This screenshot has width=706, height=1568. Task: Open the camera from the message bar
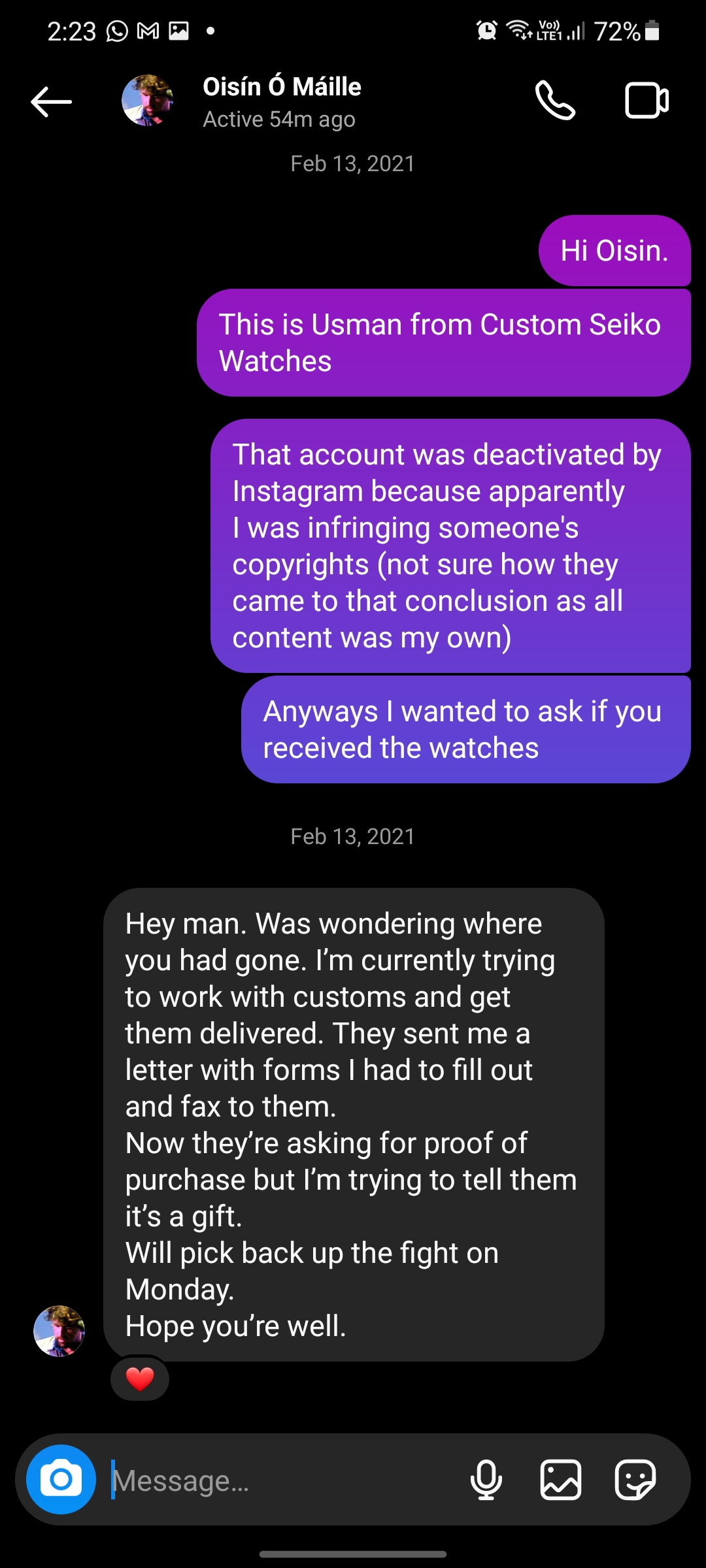[61, 1479]
